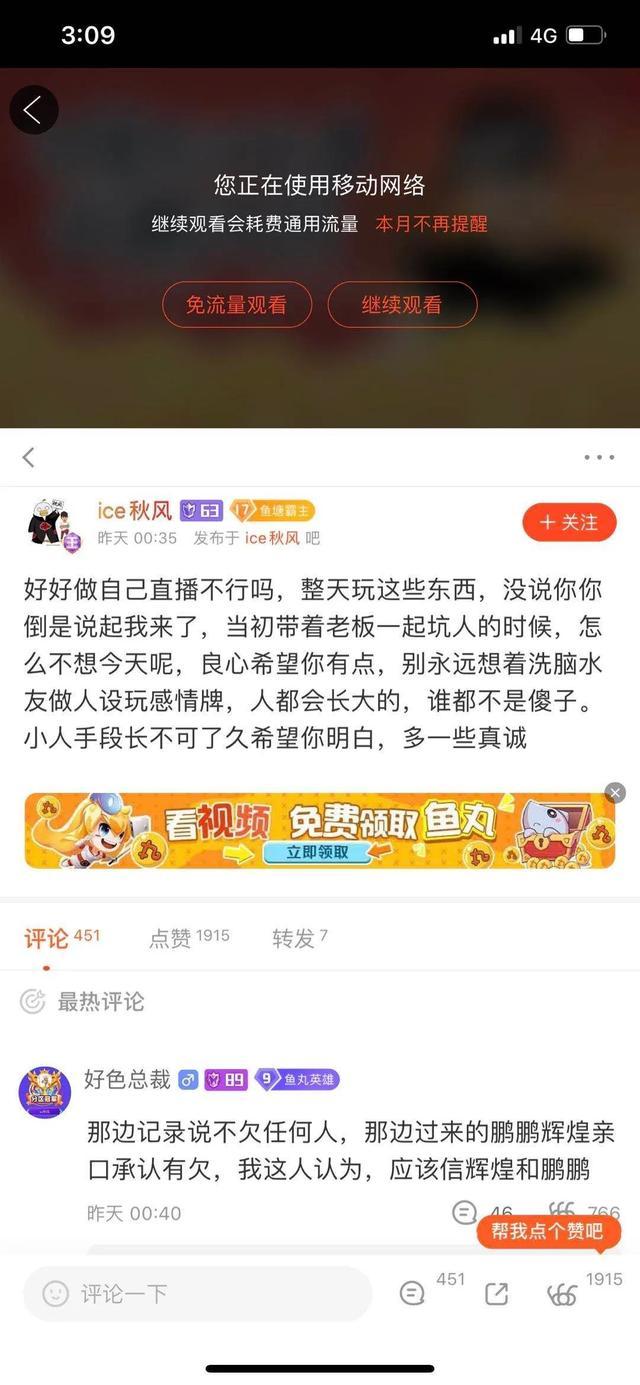Switch to the 评论 tab
Image resolution: width=640 pixels, height=1385 pixels.
pyautogui.click(x=47, y=938)
